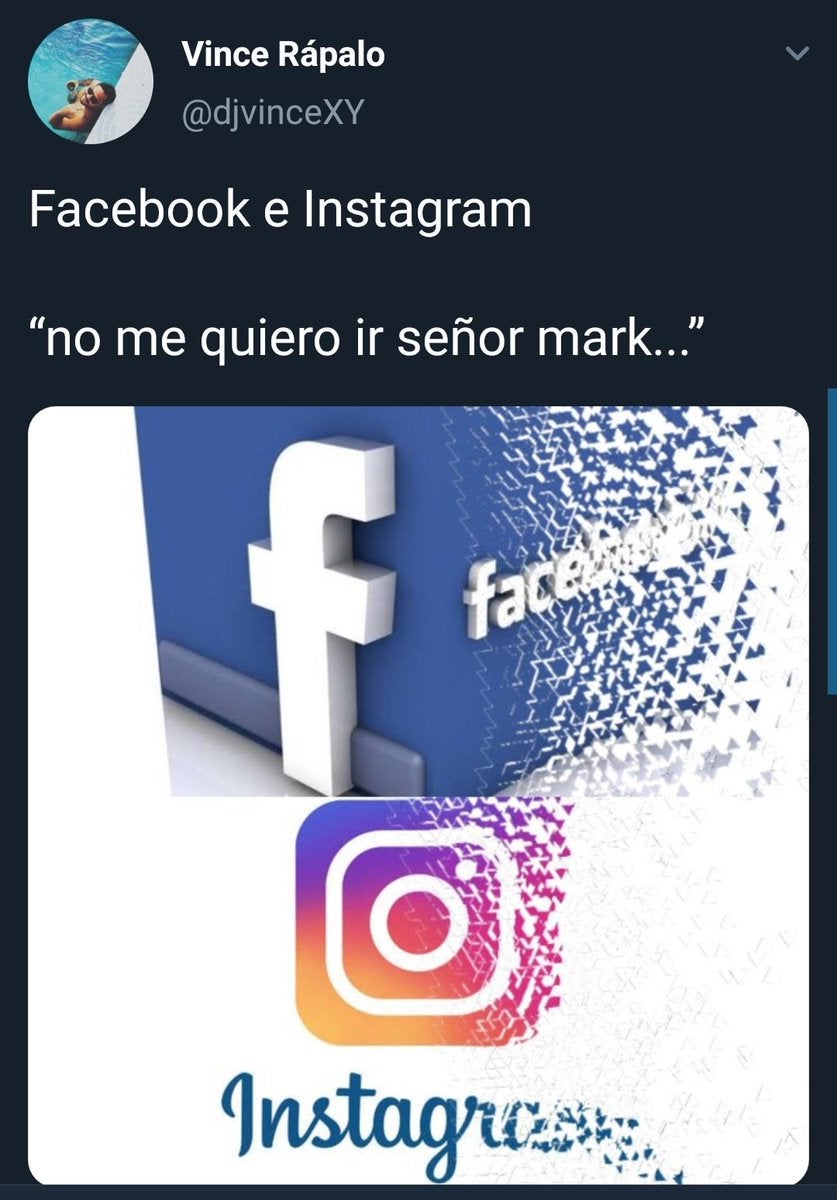Expand the tweet options chevron
This screenshot has width=837, height=1200.
pyautogui.click(x=797, y=56)
